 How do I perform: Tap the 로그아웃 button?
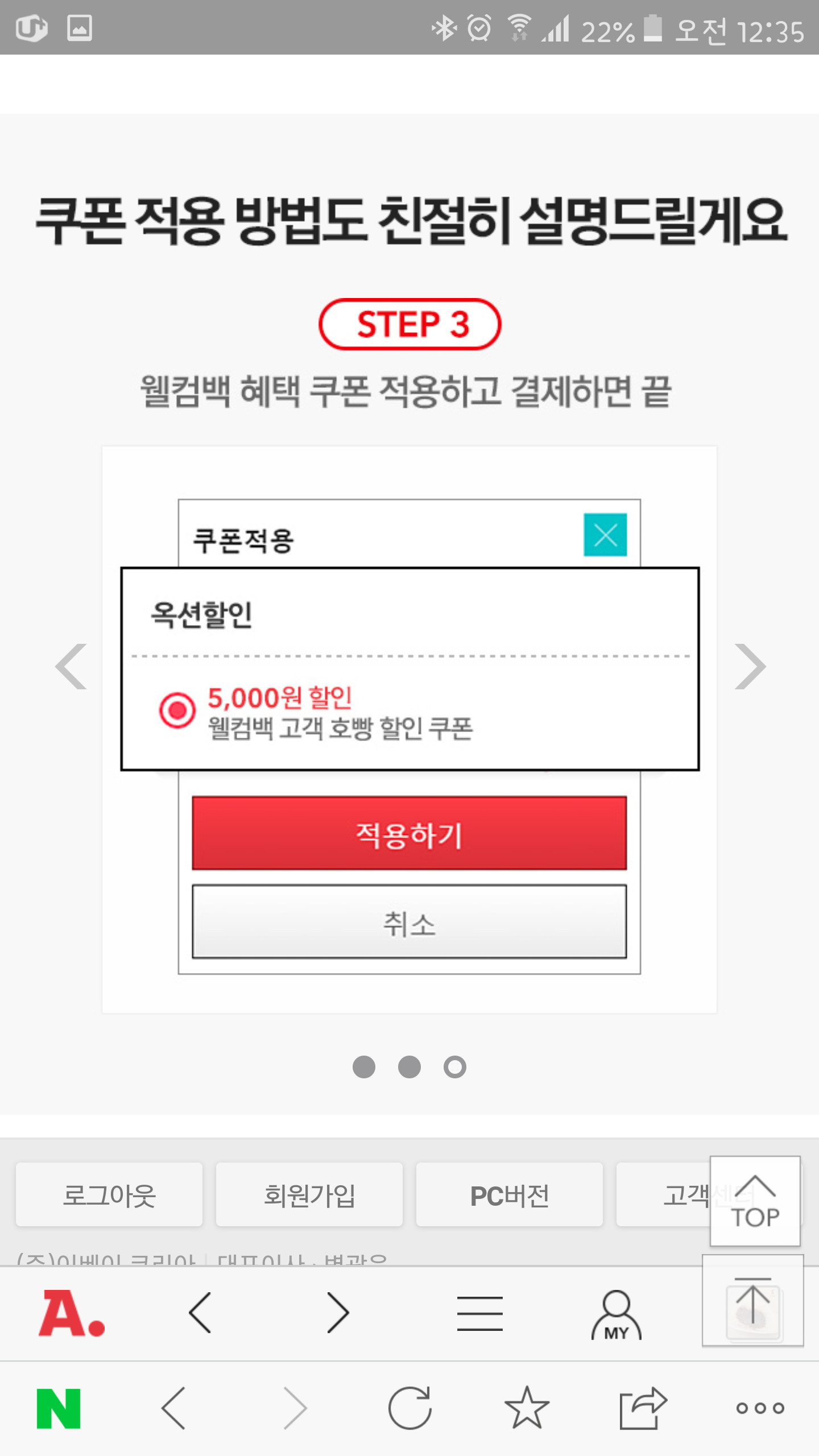(x=109, y=1194)
